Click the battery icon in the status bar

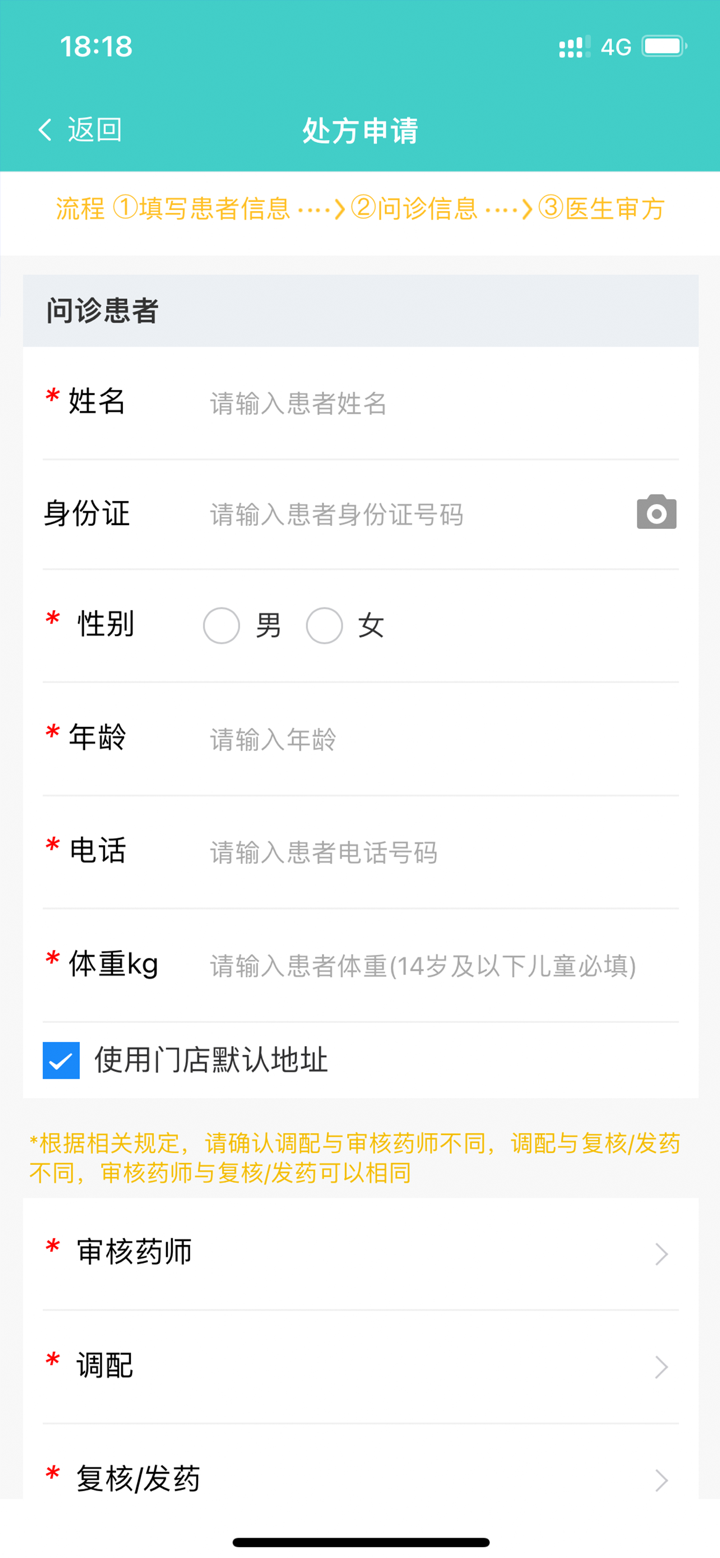tap(663, 45)
